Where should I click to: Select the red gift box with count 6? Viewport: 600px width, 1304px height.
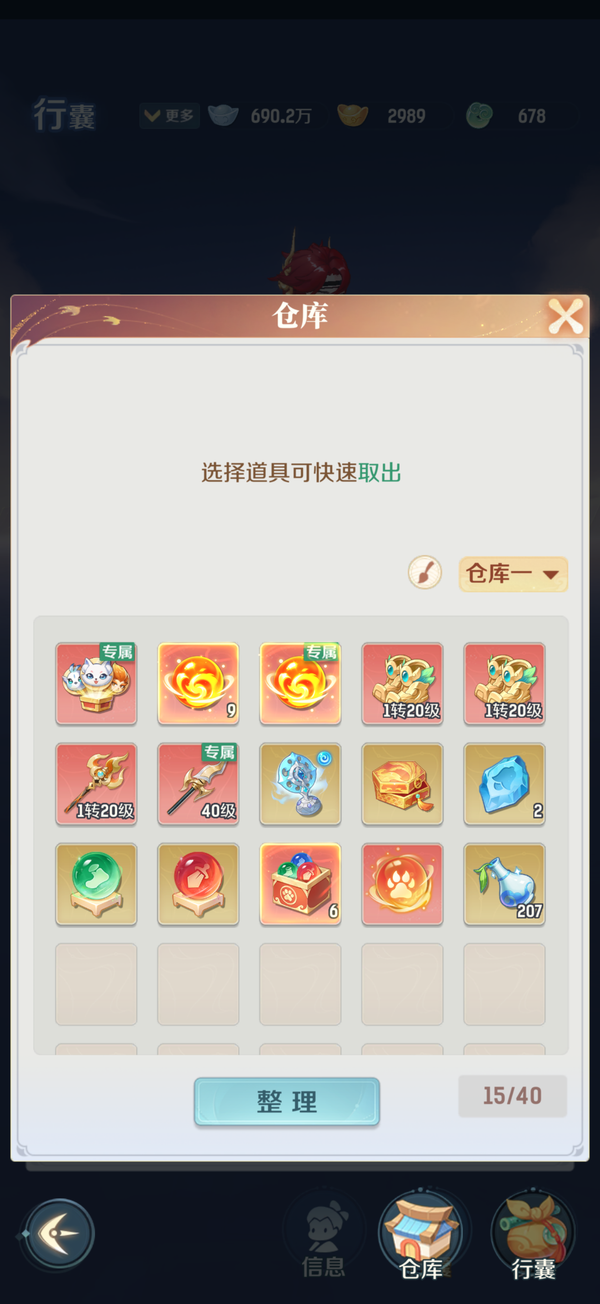point(300,884)
